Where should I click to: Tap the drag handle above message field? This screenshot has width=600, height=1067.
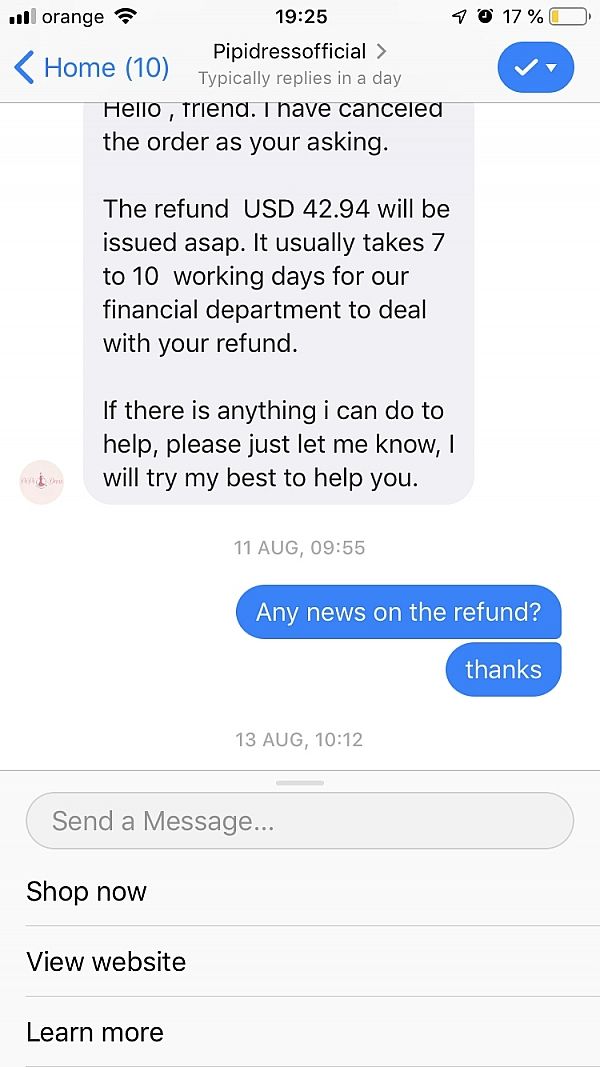(x=300, y=783)
